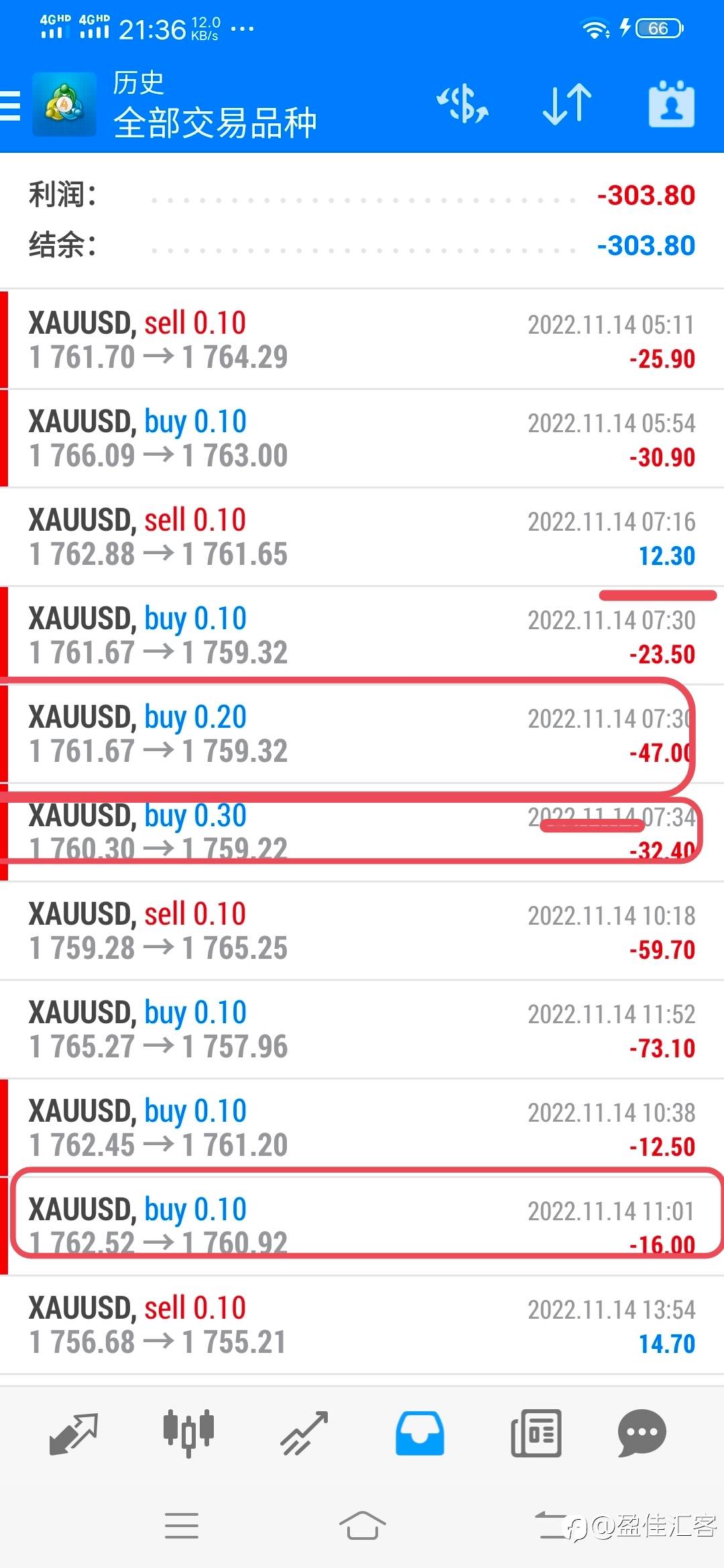Open the calendar date range picker

pos(672,104)
